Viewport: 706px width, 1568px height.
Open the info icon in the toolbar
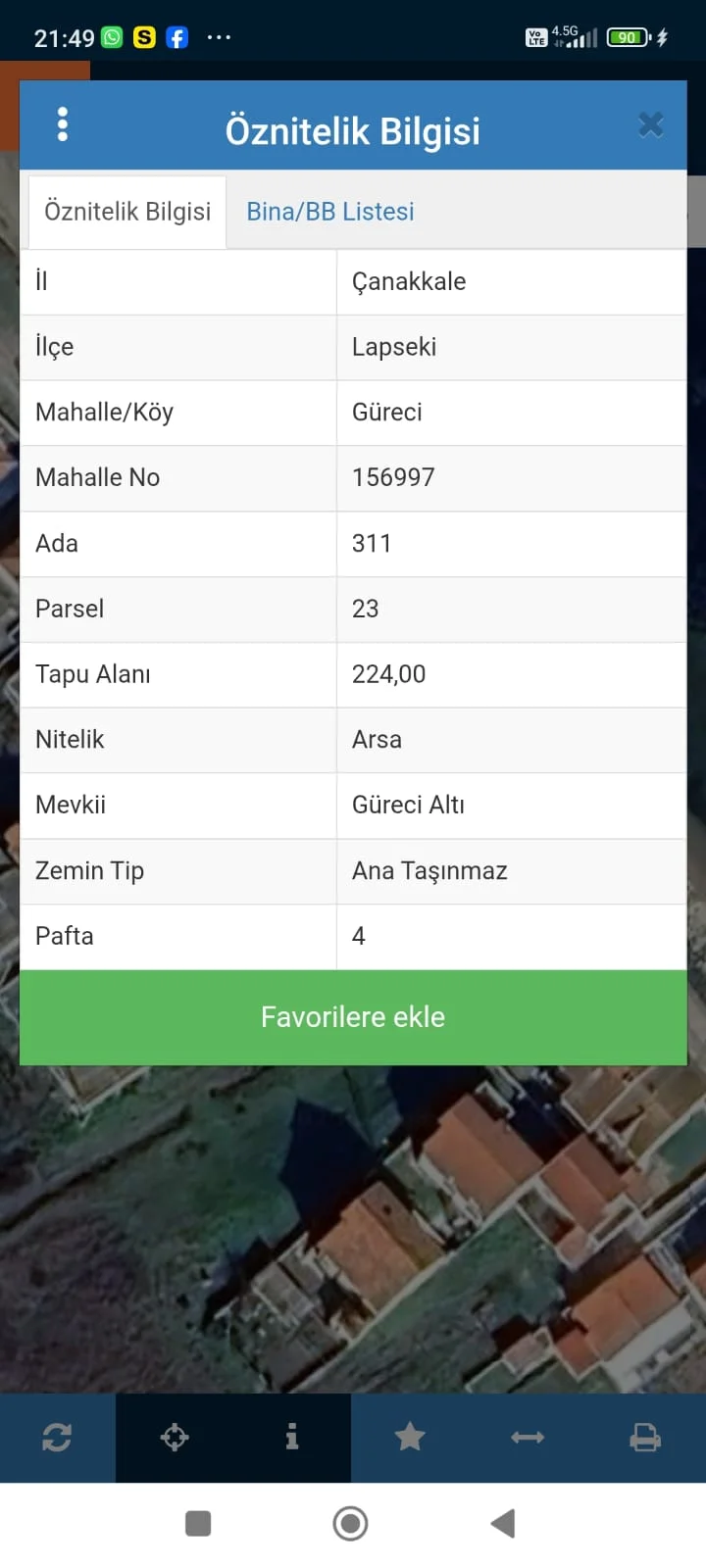click(292, 1438)
